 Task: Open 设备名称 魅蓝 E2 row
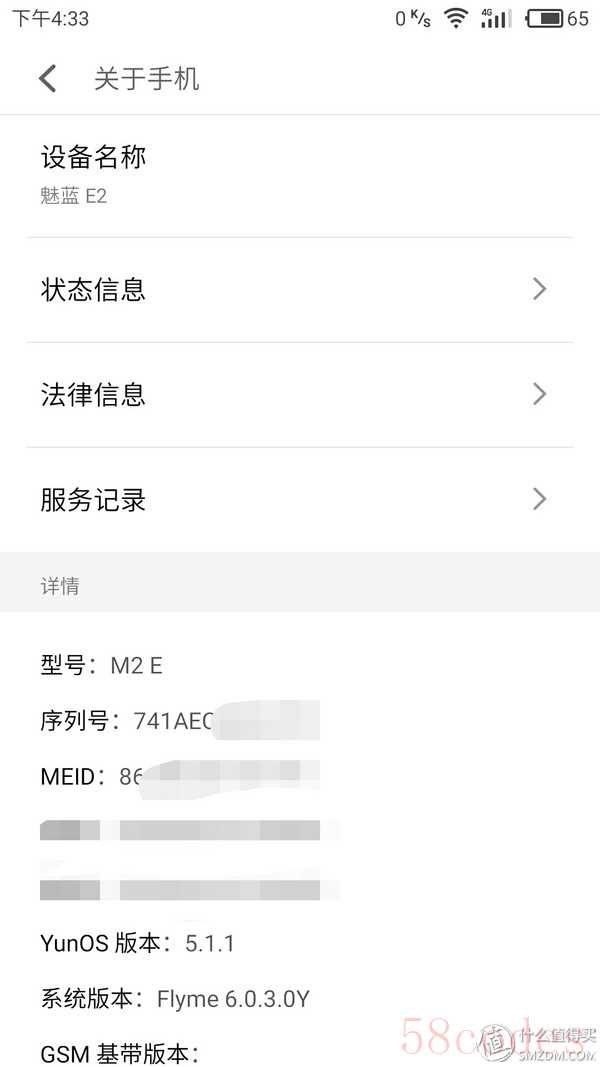[299, 175]
